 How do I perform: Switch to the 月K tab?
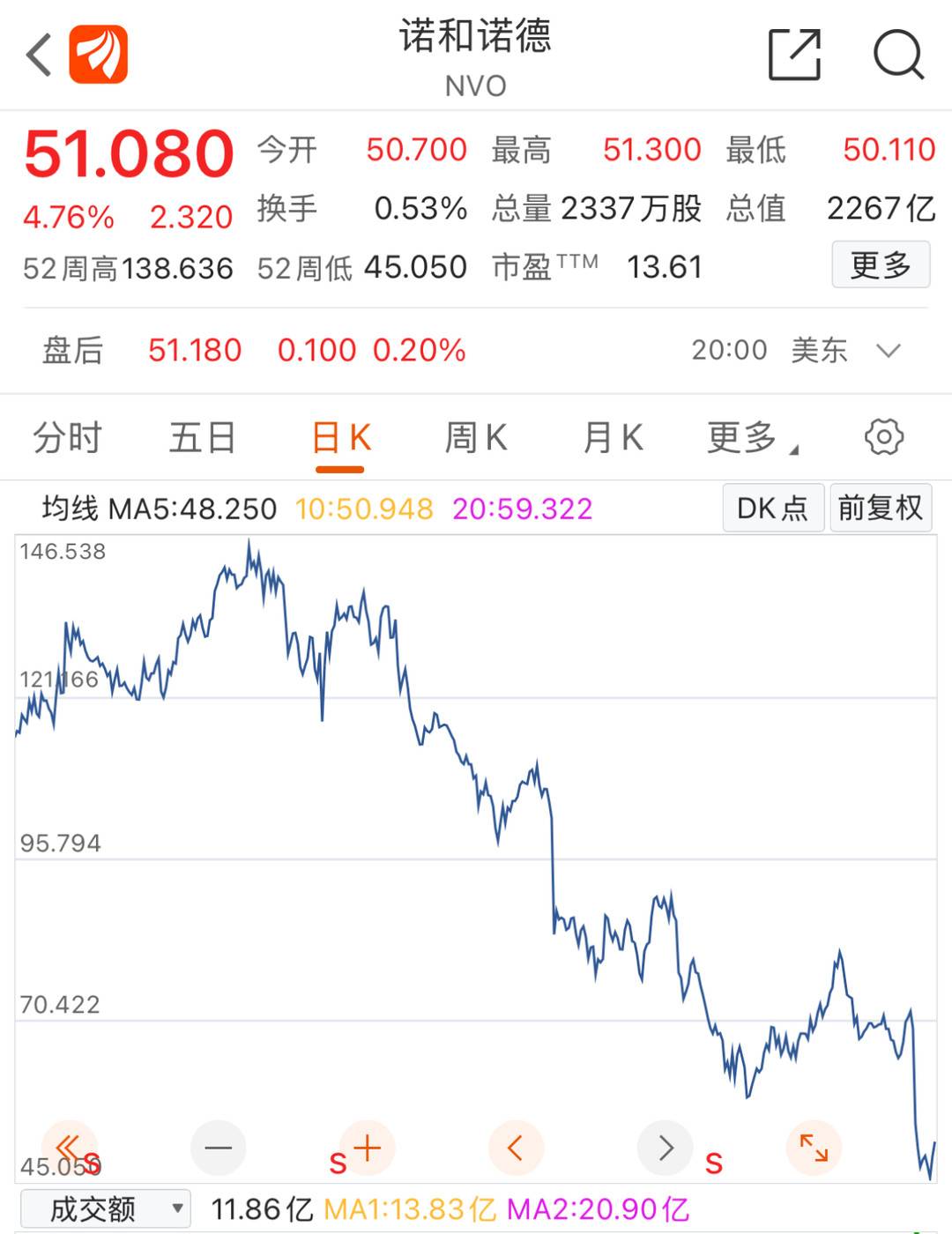pos(613,437)
